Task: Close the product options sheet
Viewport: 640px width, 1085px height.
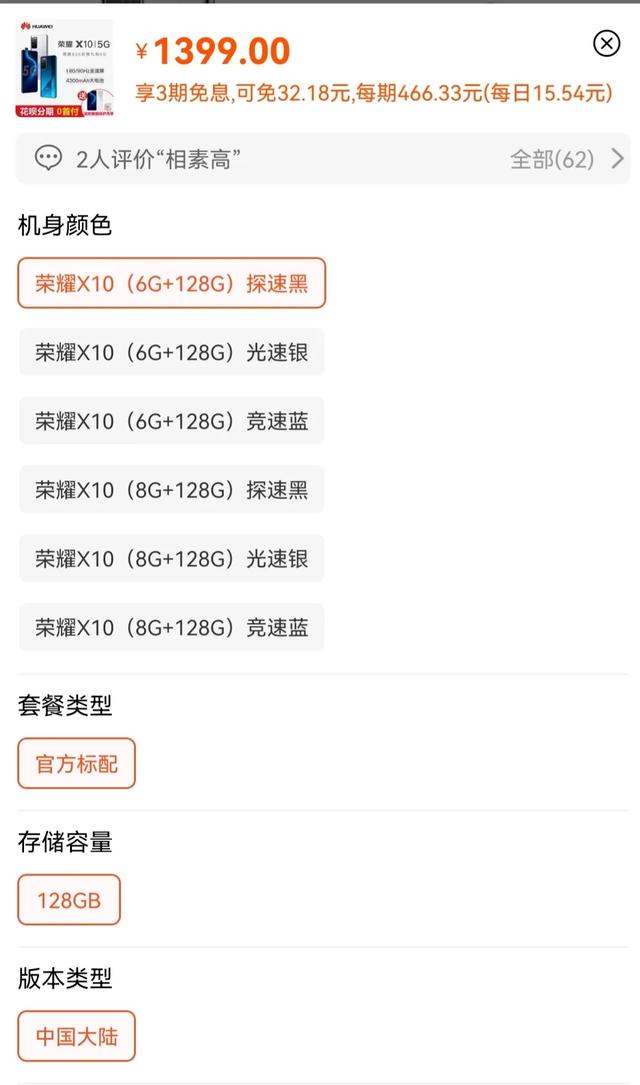Action: pyautogui.click(x=606, y=44)
